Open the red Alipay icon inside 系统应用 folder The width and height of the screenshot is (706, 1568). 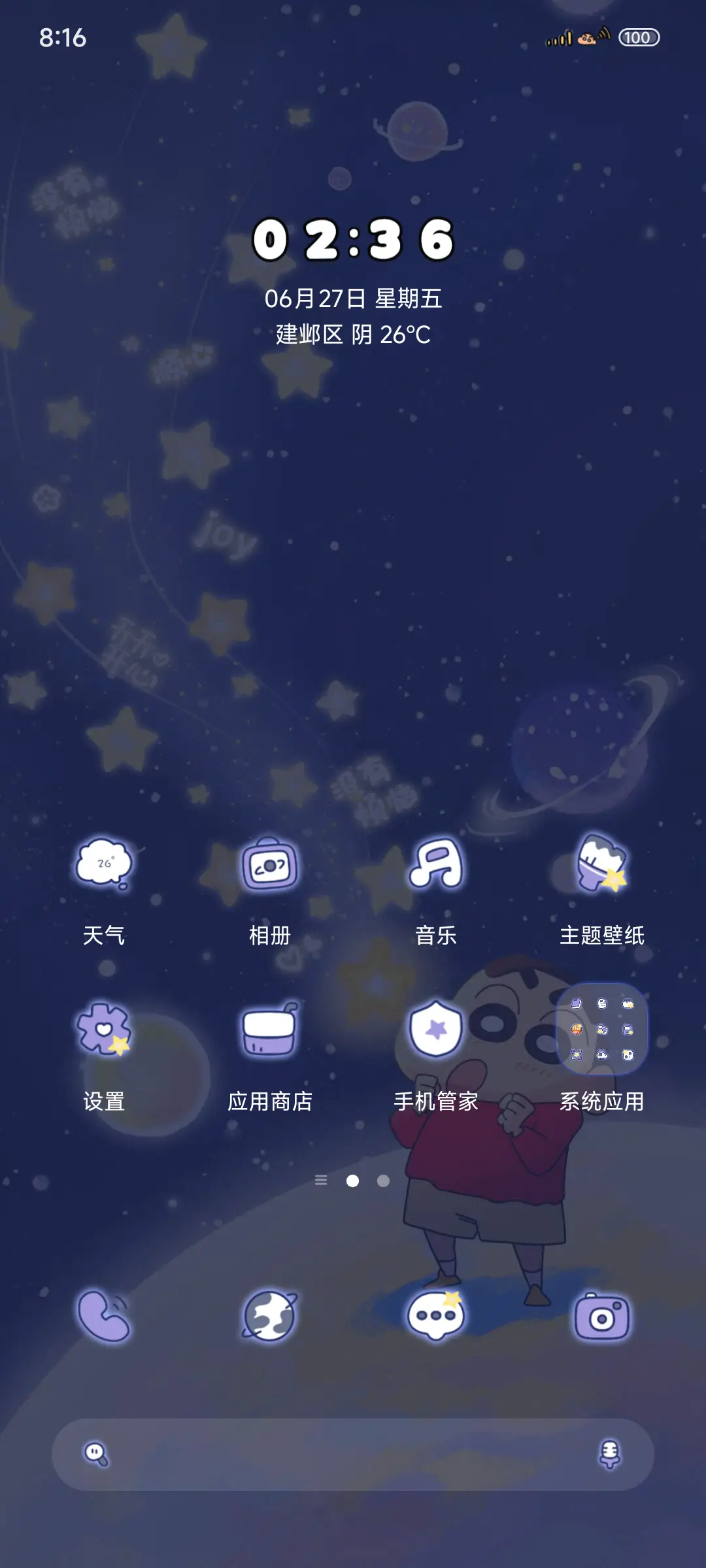pos(577,1030)
